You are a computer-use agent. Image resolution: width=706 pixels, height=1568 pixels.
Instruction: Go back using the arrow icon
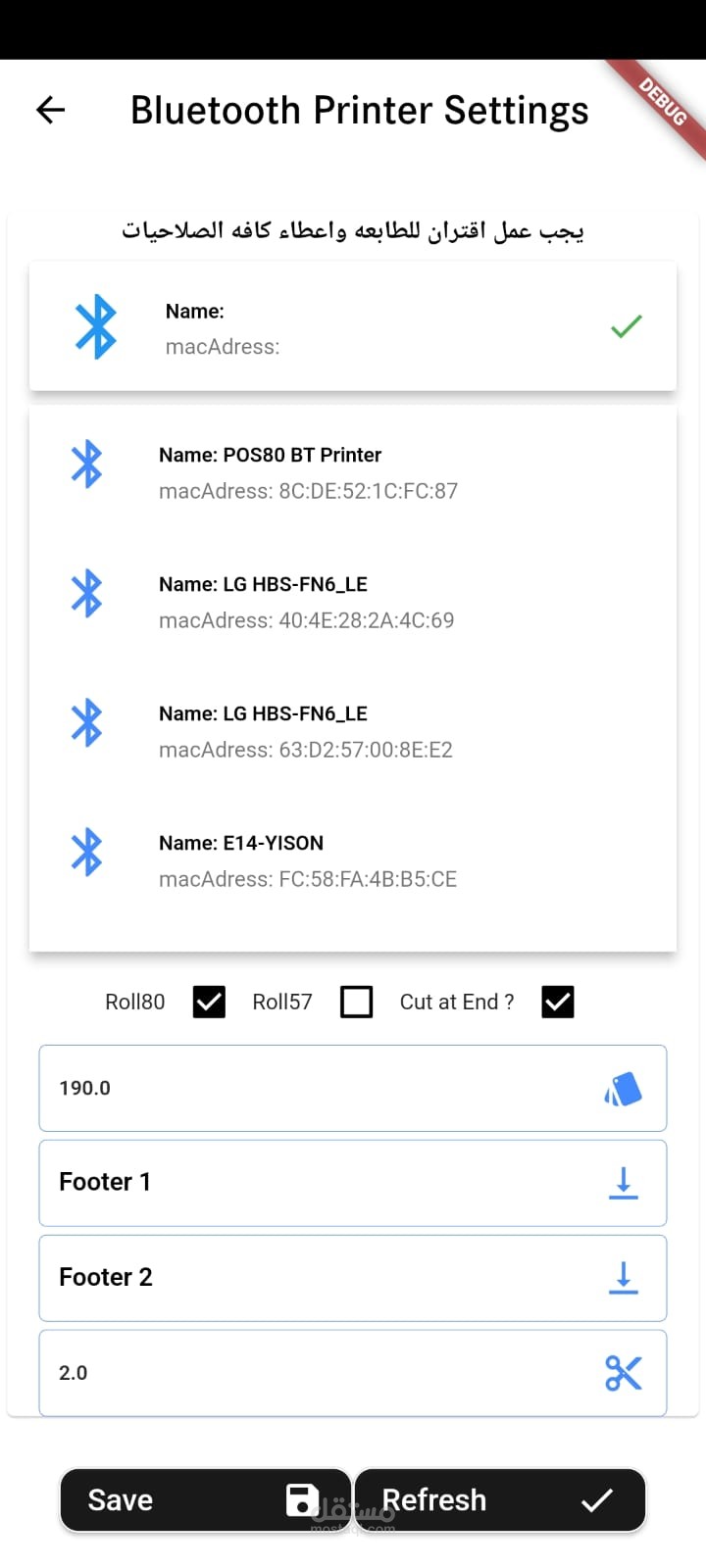(50, 110)
